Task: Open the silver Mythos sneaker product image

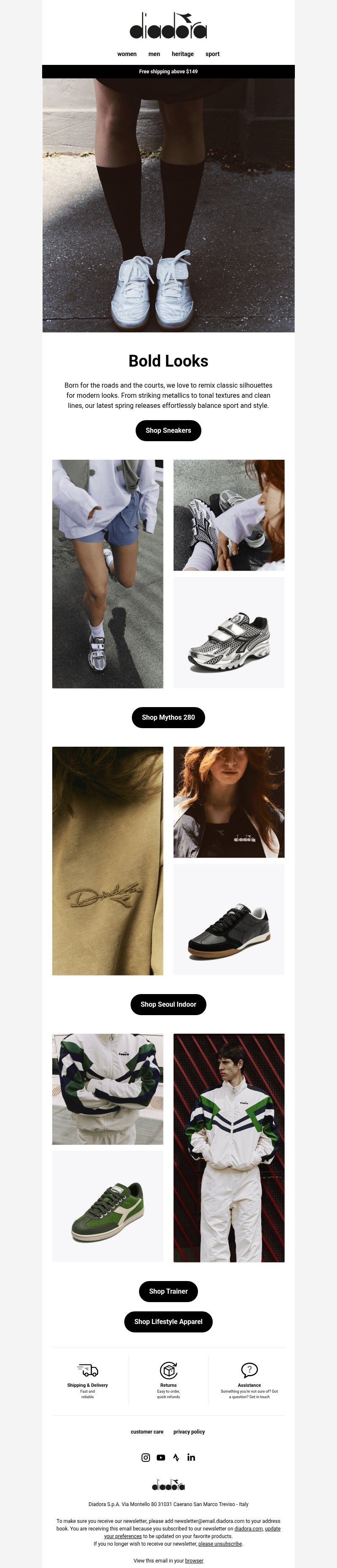Action: (229, 633)
